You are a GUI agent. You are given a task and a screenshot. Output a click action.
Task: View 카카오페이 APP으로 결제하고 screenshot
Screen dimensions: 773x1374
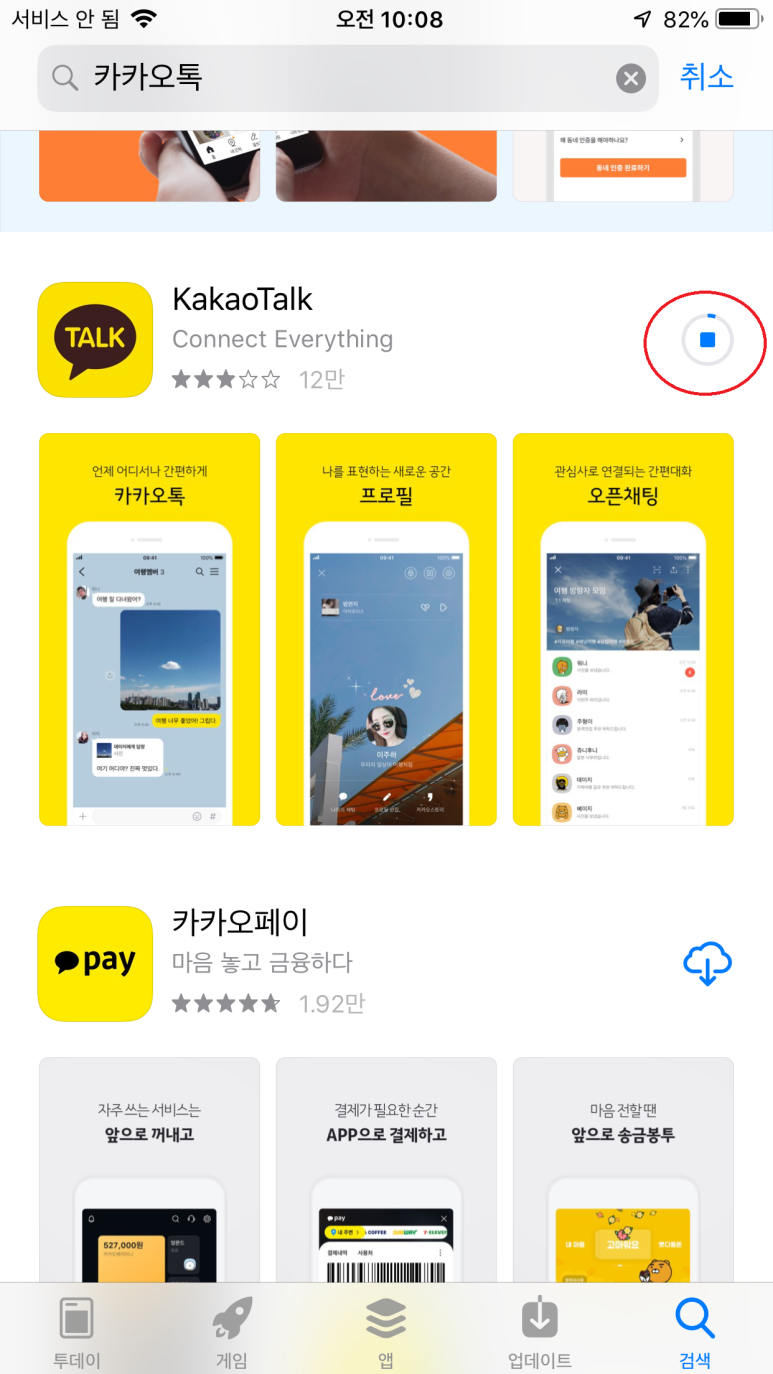coord(386,1170)
